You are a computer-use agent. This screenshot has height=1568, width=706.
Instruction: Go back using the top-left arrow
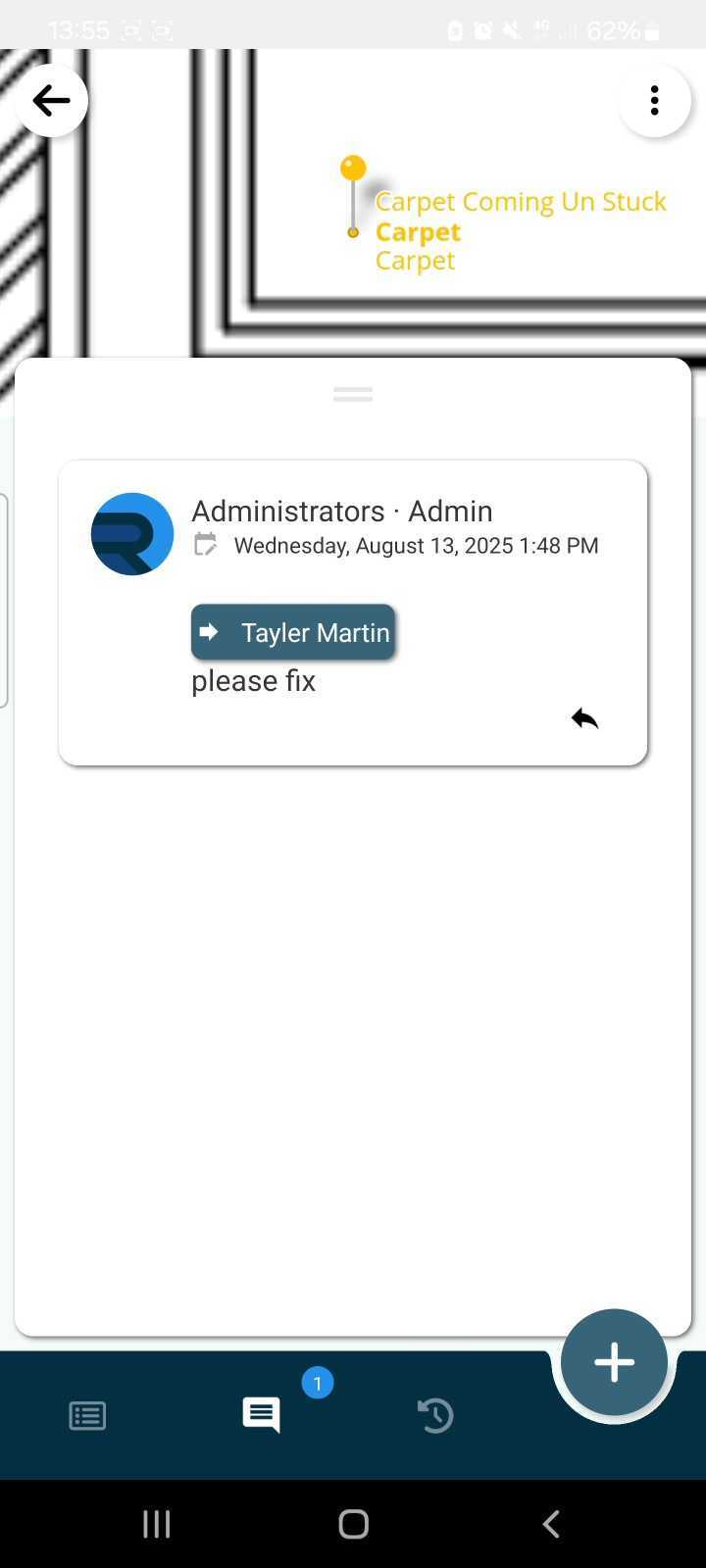pyautogui.click(x=51, y=101)
